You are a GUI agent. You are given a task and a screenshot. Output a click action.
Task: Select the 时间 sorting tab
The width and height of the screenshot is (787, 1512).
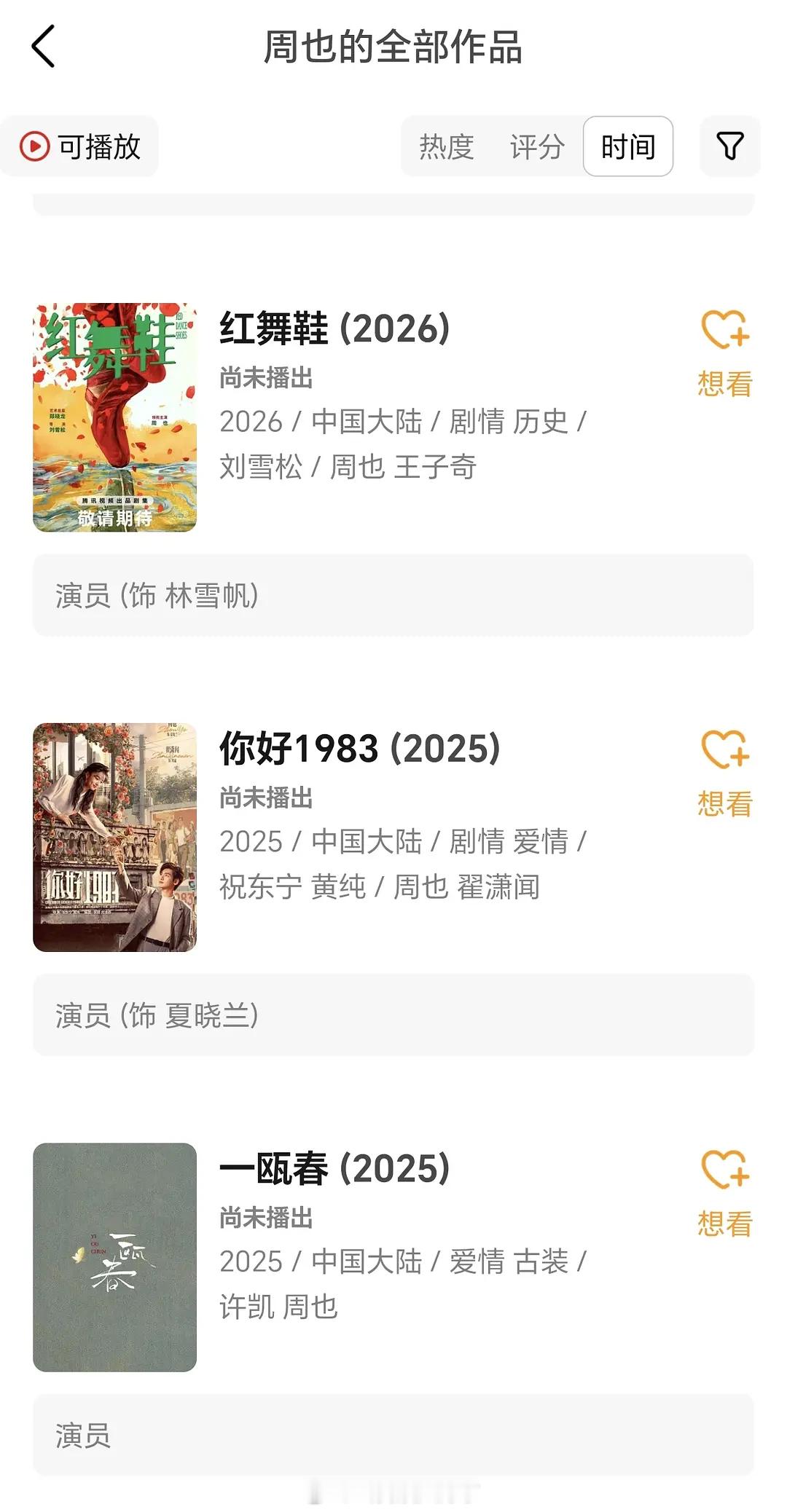pyautogui.click(x=628, y=146)
